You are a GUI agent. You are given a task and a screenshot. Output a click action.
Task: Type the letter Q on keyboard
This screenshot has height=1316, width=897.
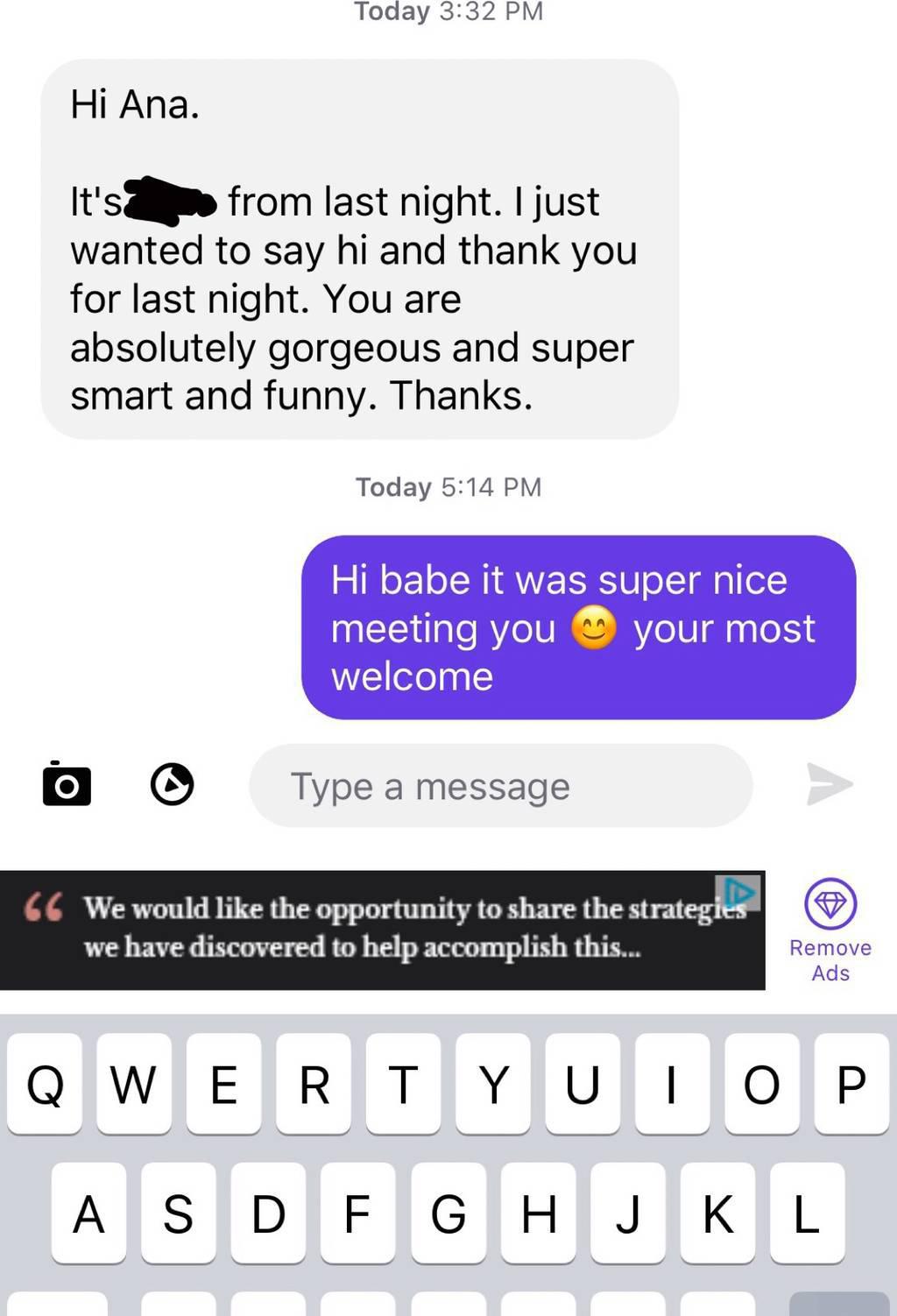click(45, 1084)
